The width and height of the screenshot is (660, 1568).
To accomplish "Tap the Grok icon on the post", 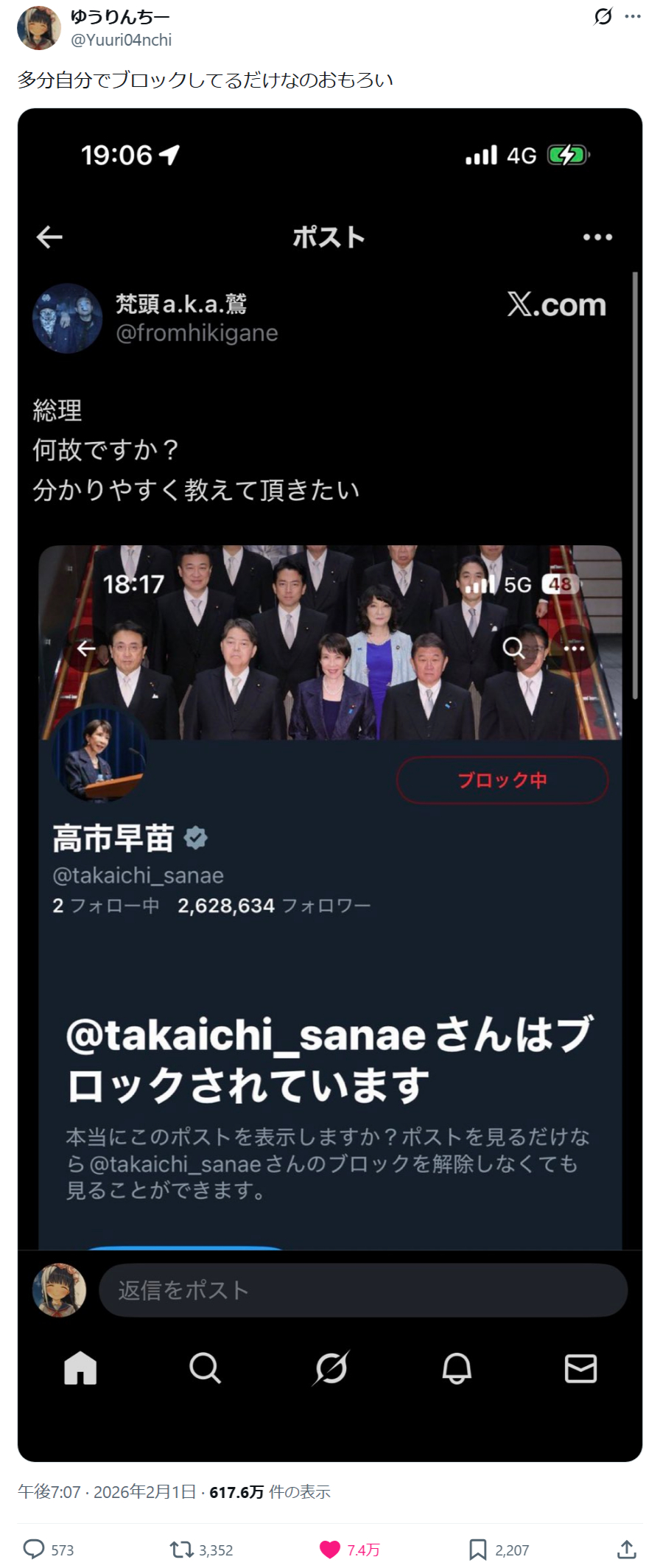I will (603, 16).
